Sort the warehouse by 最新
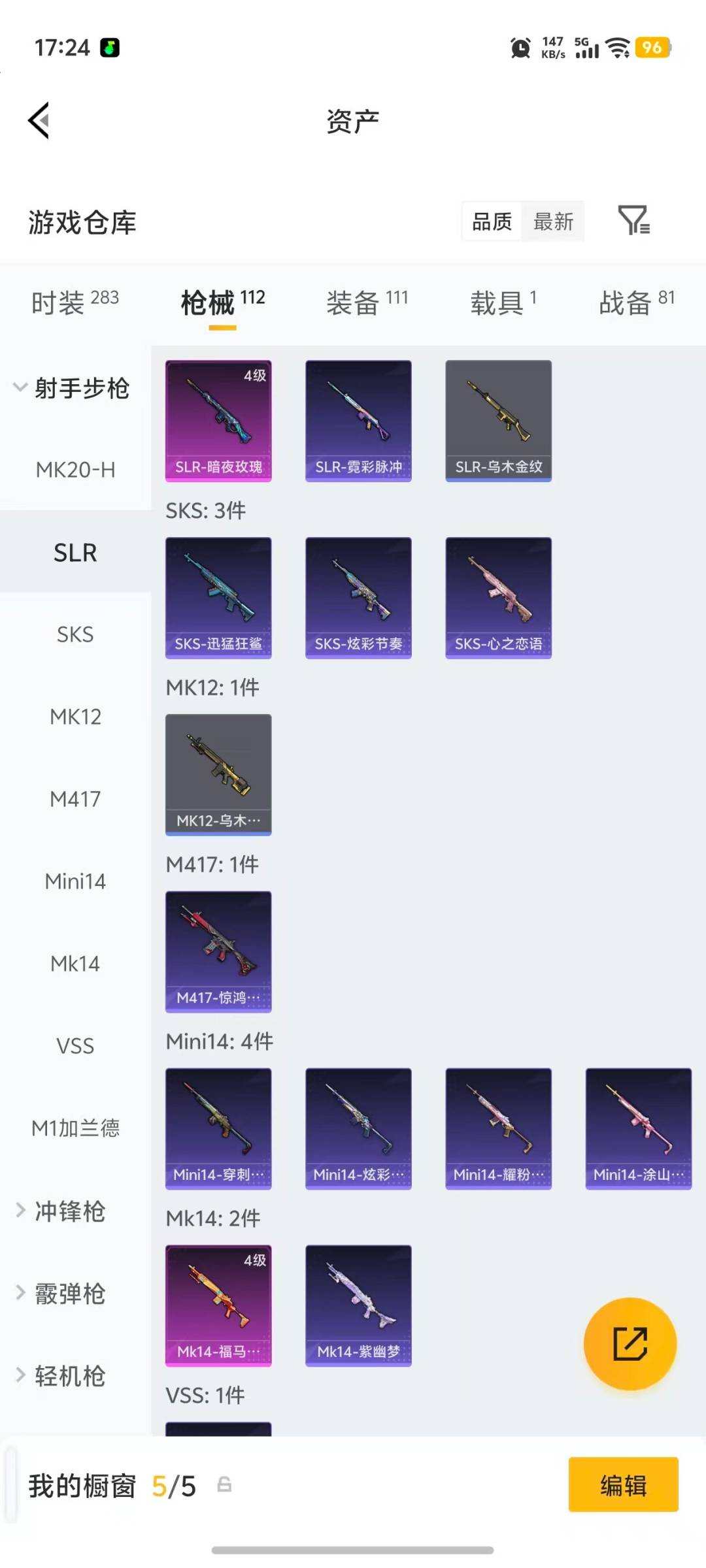This screenshot has height=1568, width=706. (x=553, y=221)
